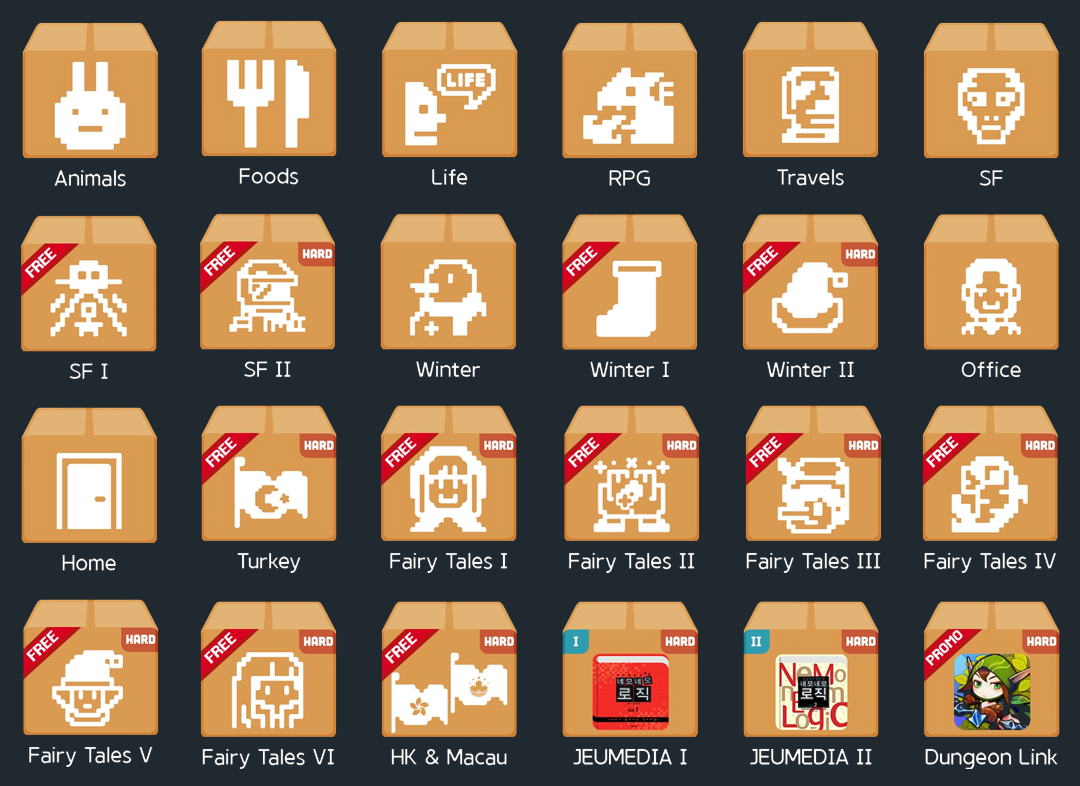Open the Turkey flag pack
Viewport: 1080px width, 786px height.
coord(268,480)
